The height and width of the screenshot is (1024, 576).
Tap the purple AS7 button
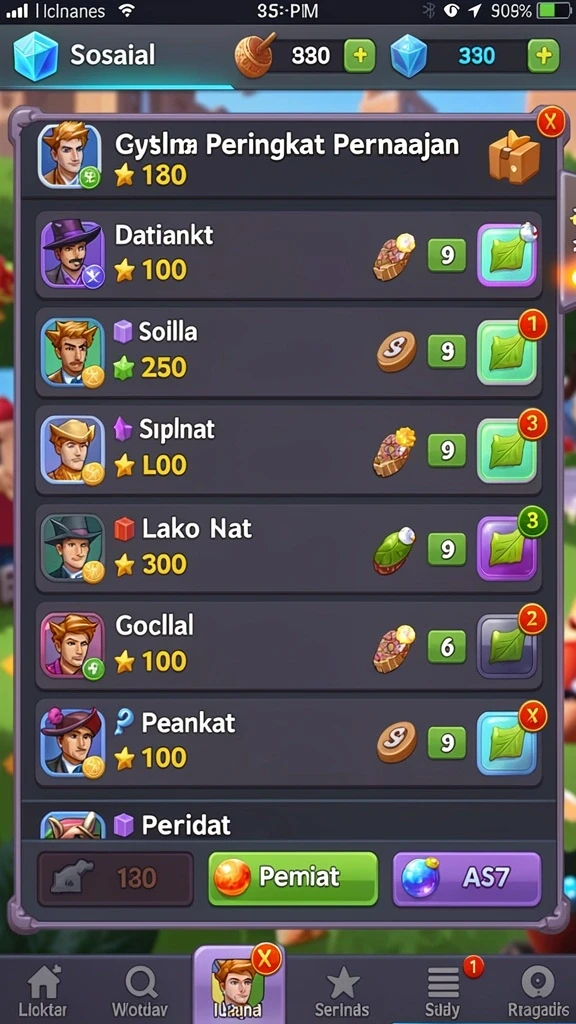(467, 878)
